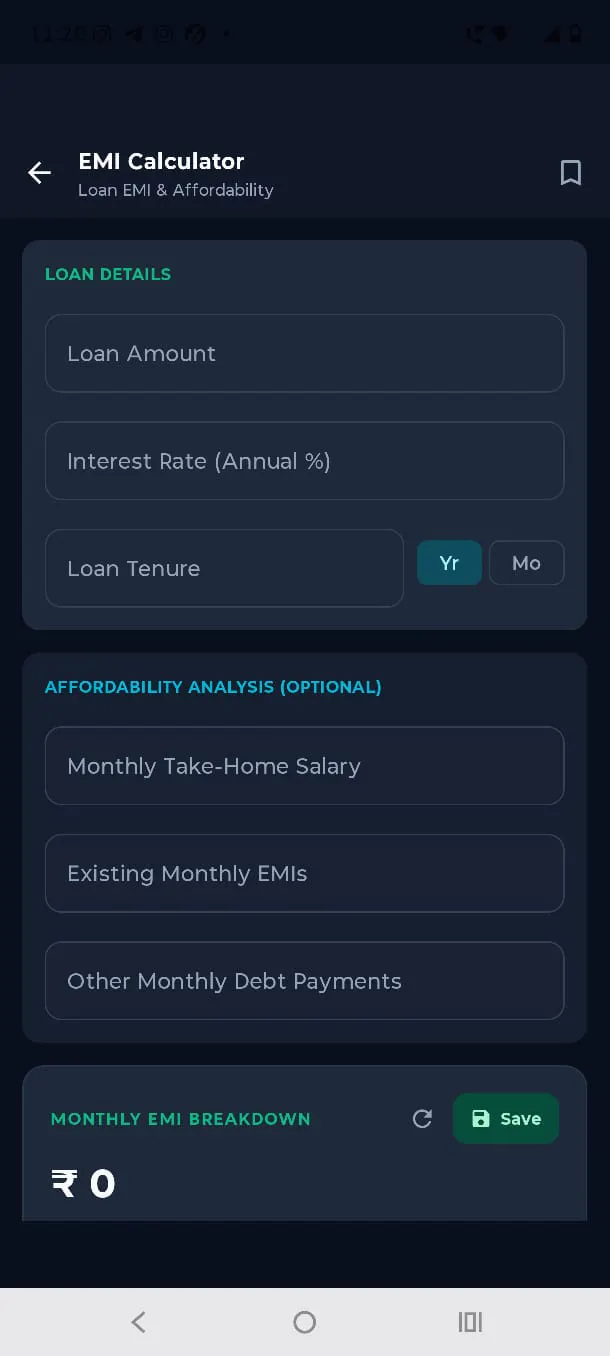Select the Loan Tenure field

pyautogui.click(x=224, y=568)
